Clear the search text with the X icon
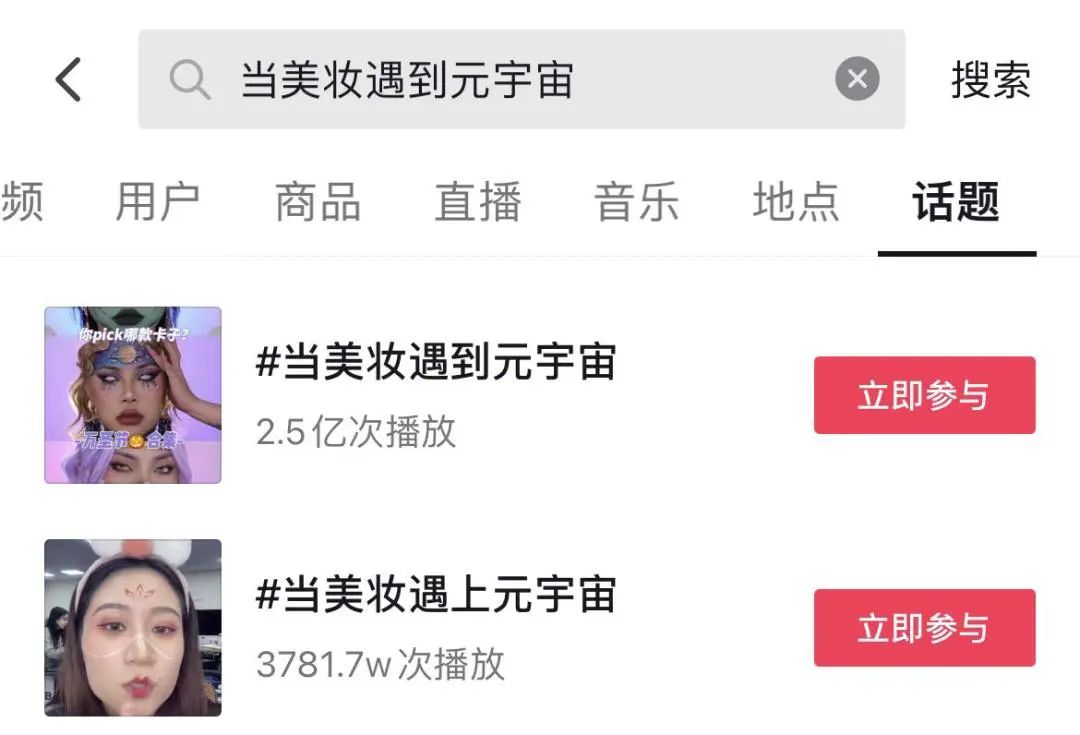1080x735 pixels. click(857, 79)
